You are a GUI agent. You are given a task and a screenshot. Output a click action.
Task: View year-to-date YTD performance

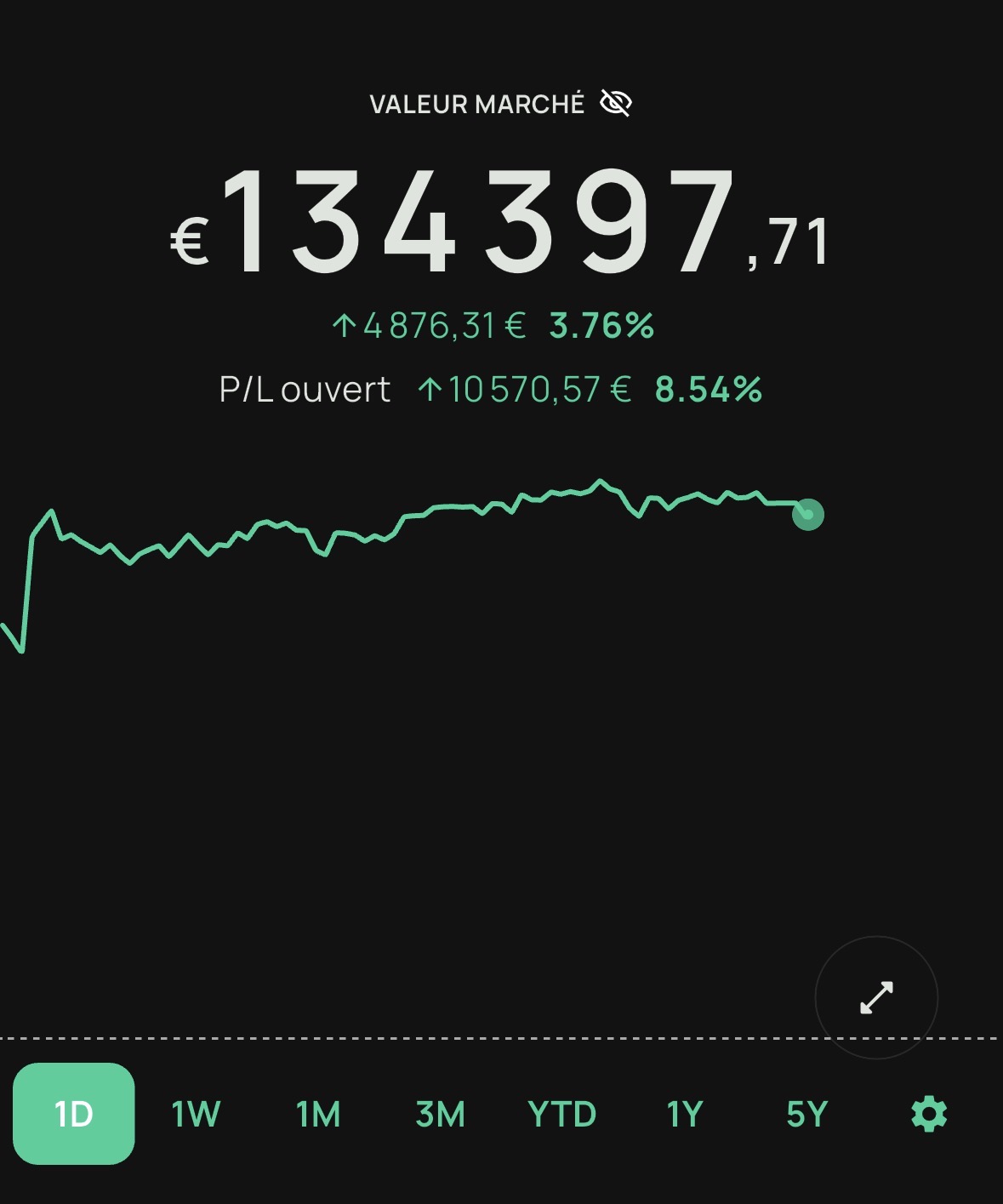561,1114
